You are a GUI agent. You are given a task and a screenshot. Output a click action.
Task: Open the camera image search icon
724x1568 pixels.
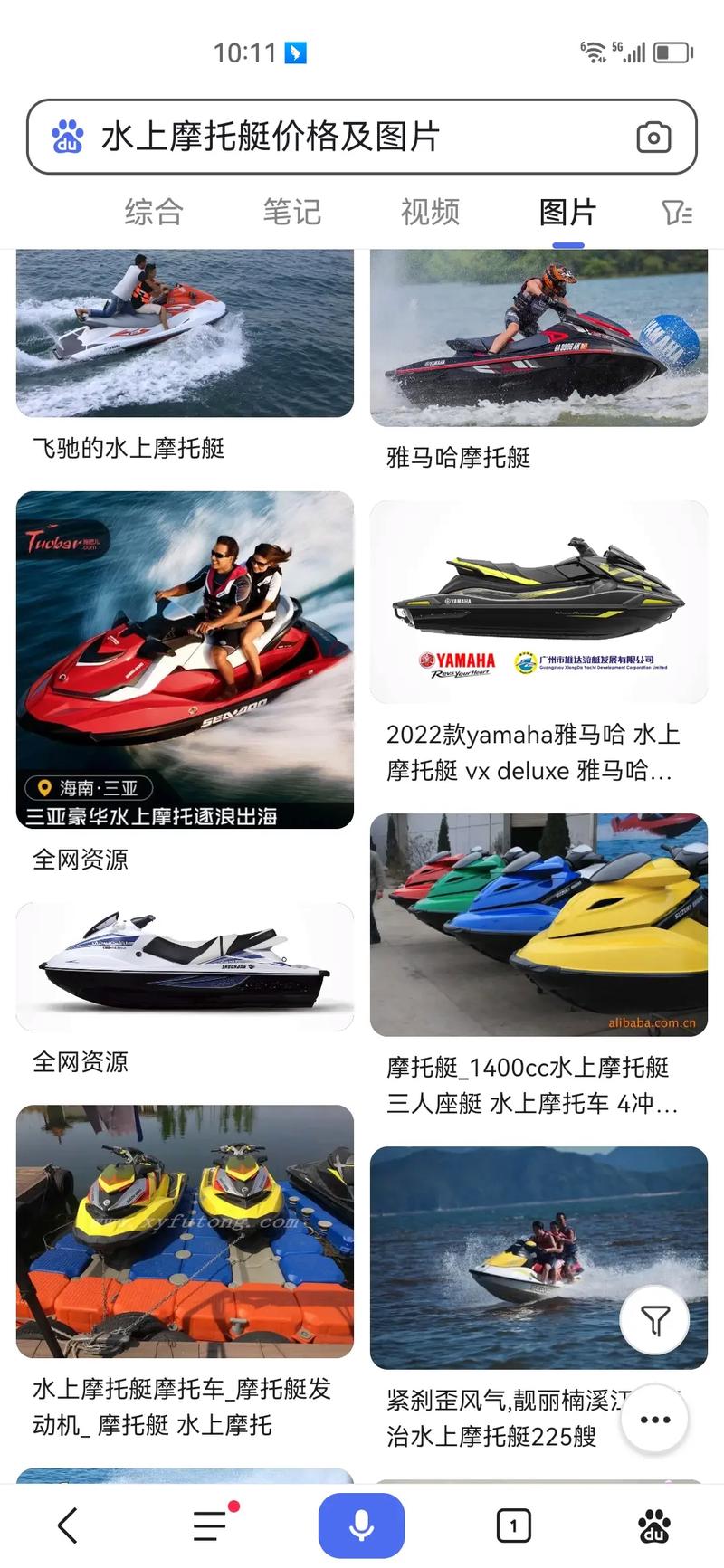653,138
